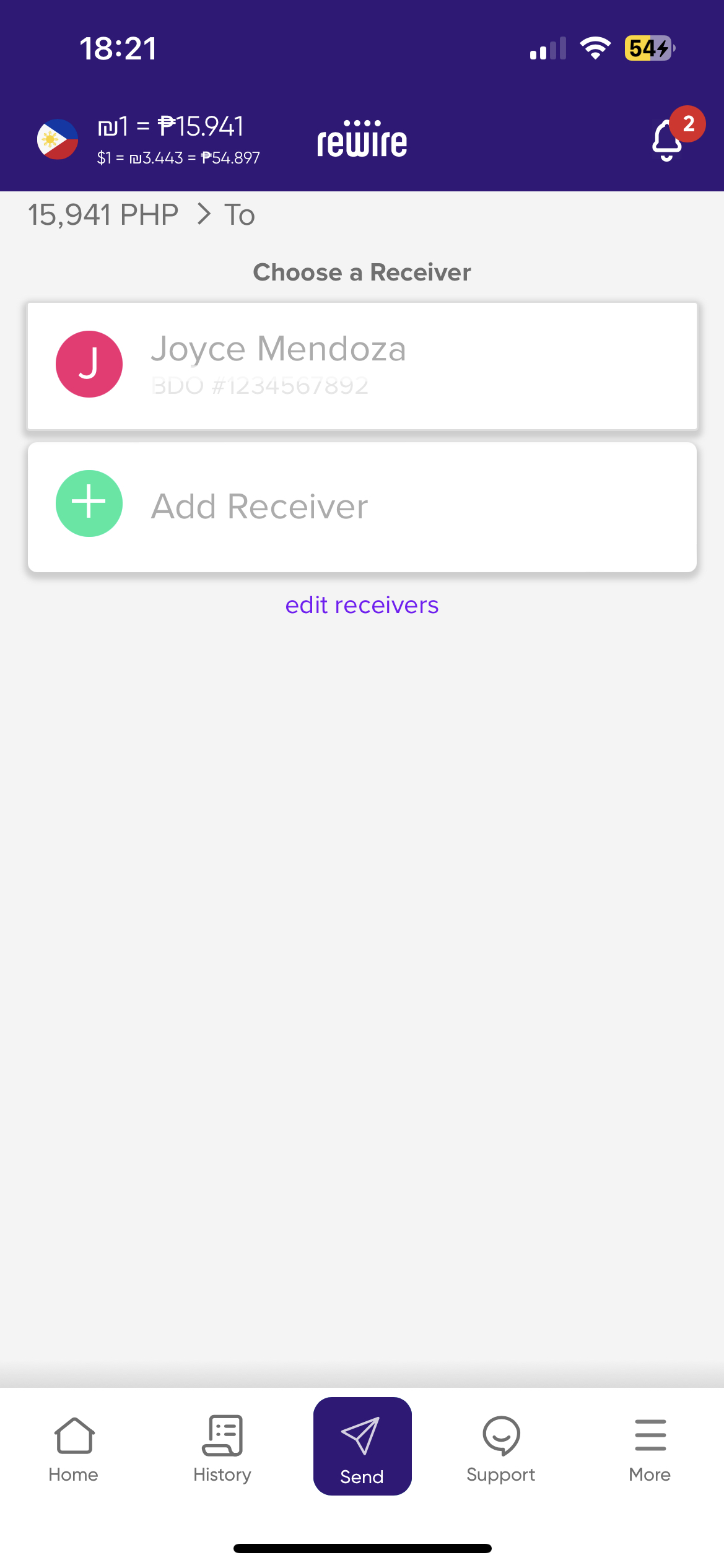Select Joyce Mendoza as receiver

362,365
